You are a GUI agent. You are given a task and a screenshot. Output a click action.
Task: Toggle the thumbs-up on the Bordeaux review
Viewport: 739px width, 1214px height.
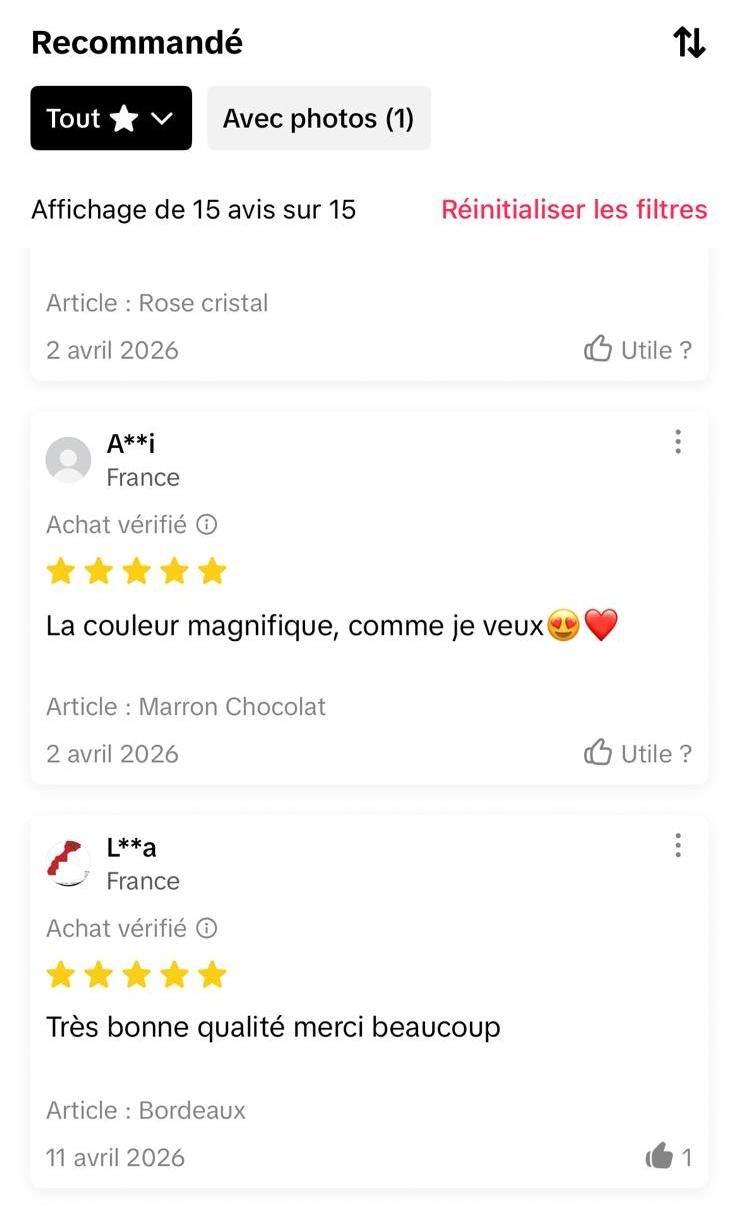point(668,1157)
